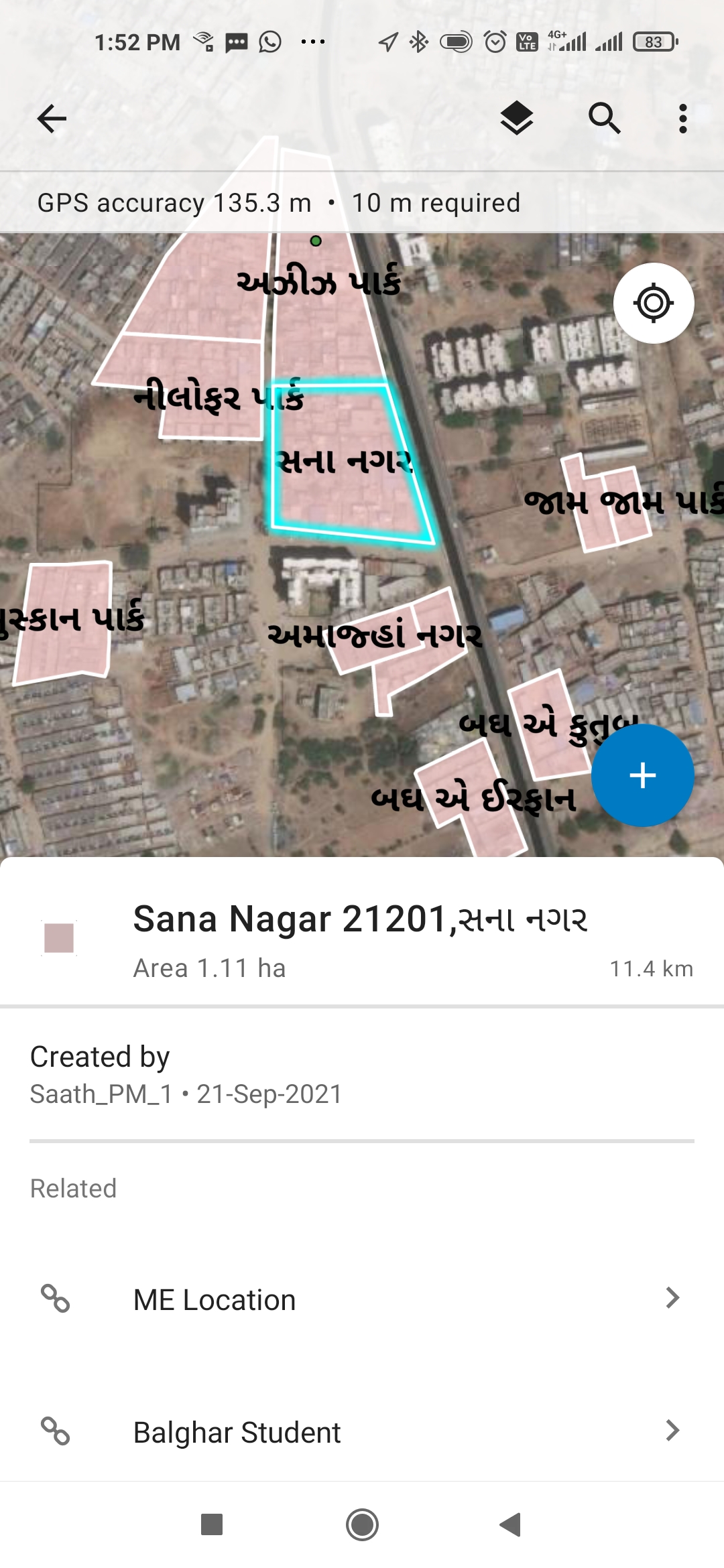Open the three-dot overflow menu
724x1568 pixels.
point(682,119)
